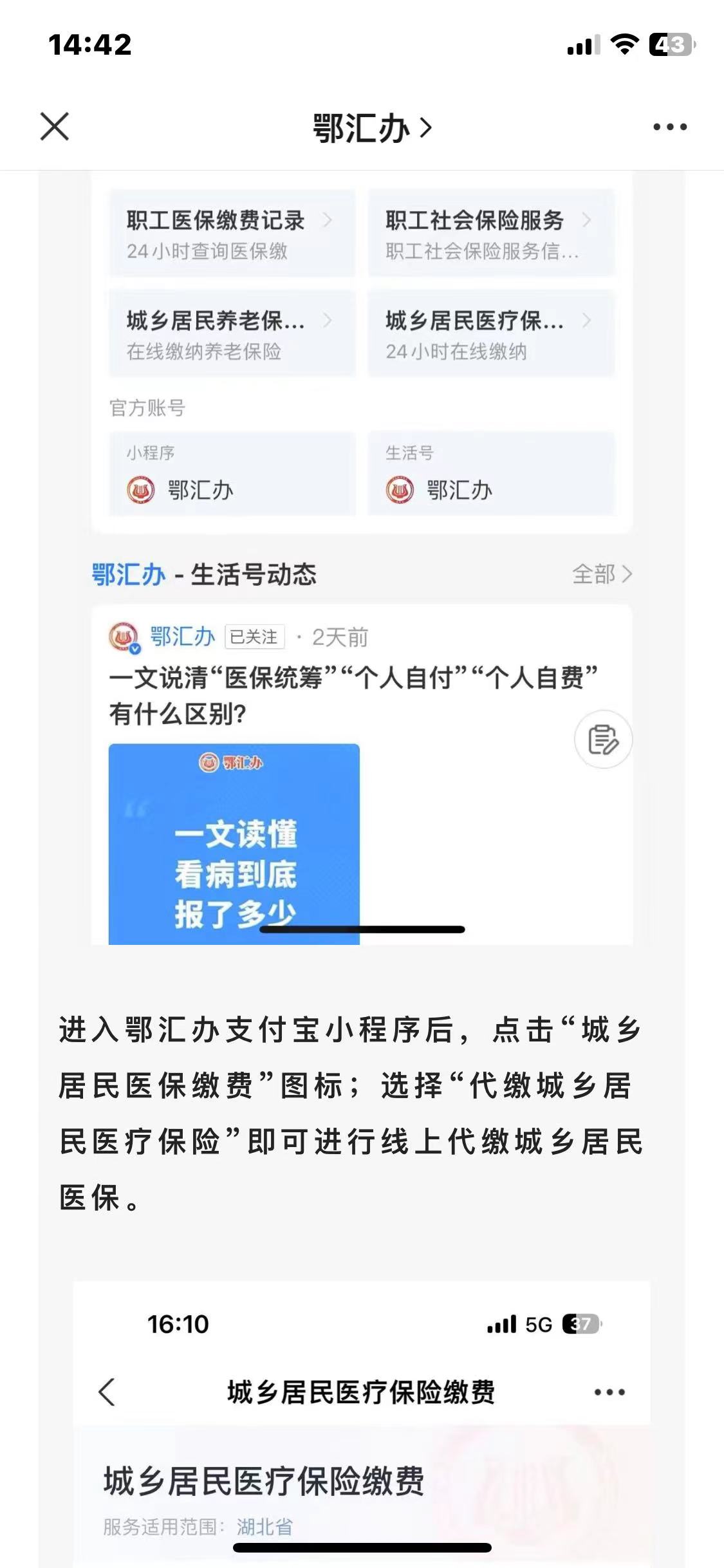View the 生活号动态 screenshot image in full

pos(362,560)
